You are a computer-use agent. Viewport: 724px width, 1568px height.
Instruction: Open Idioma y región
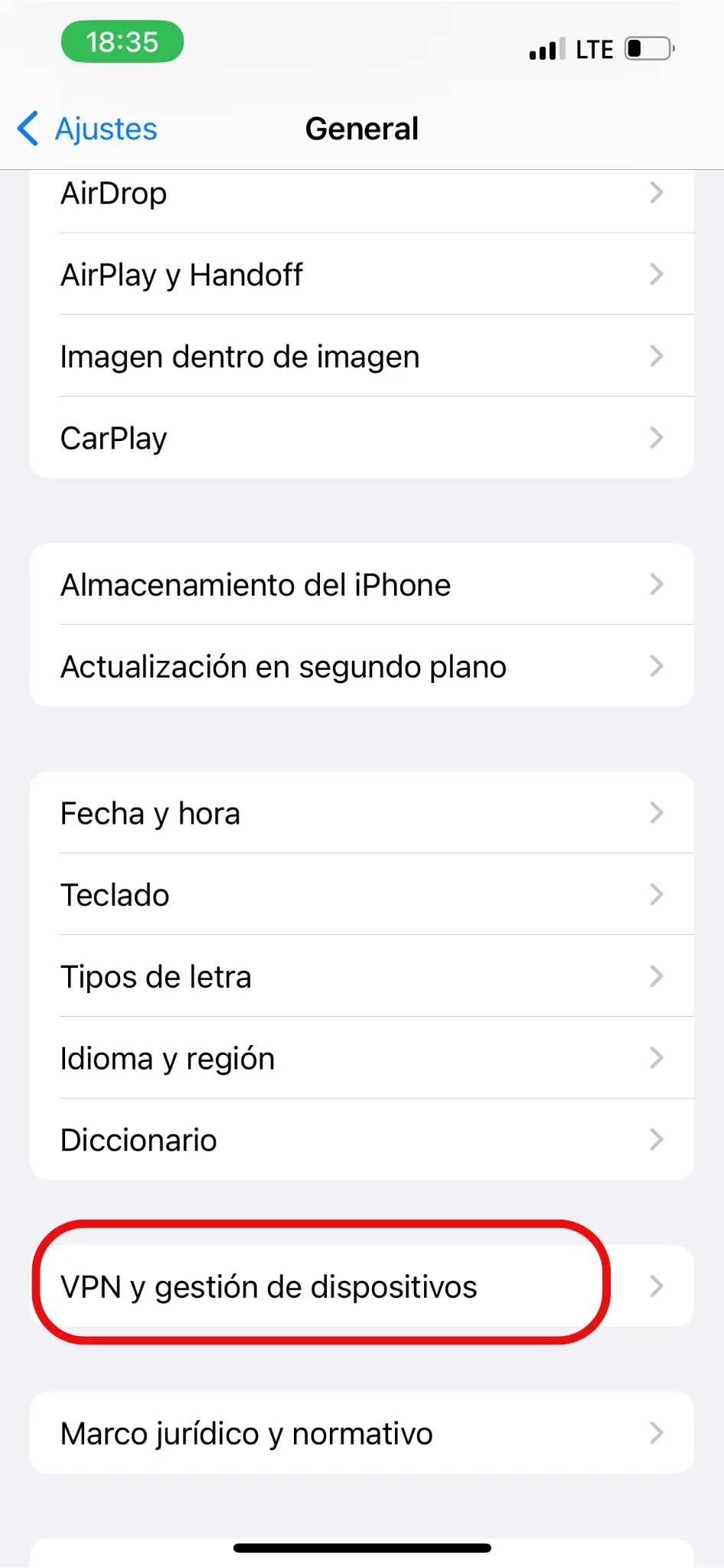pyautogui.click(x=361, y=1059)
